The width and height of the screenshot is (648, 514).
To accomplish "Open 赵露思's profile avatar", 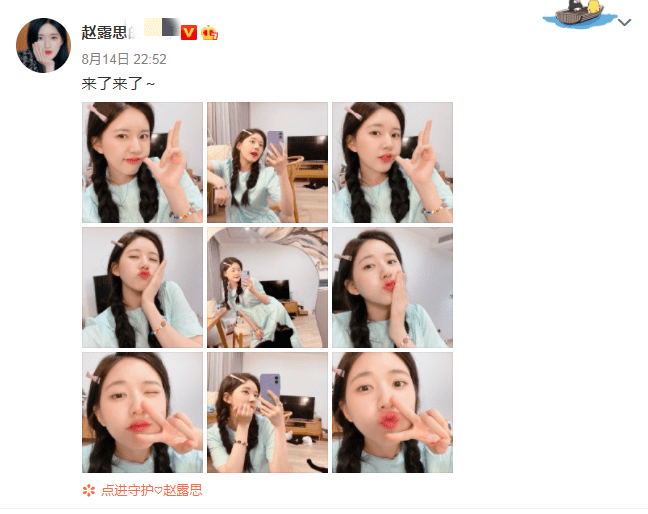I will pyautogui.click(x=43, y=45).
